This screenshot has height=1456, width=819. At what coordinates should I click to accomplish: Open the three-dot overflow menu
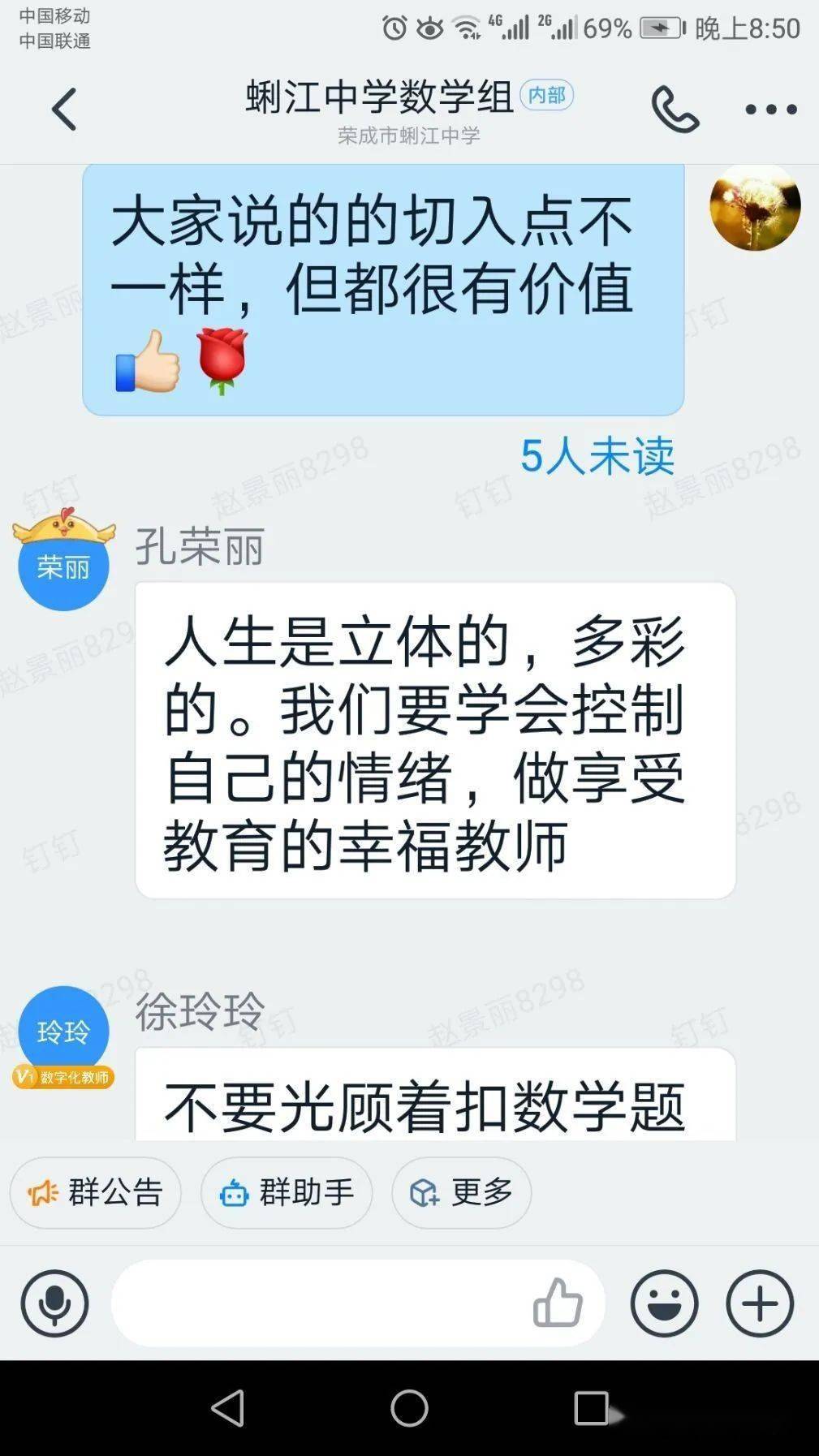[770, 110]
